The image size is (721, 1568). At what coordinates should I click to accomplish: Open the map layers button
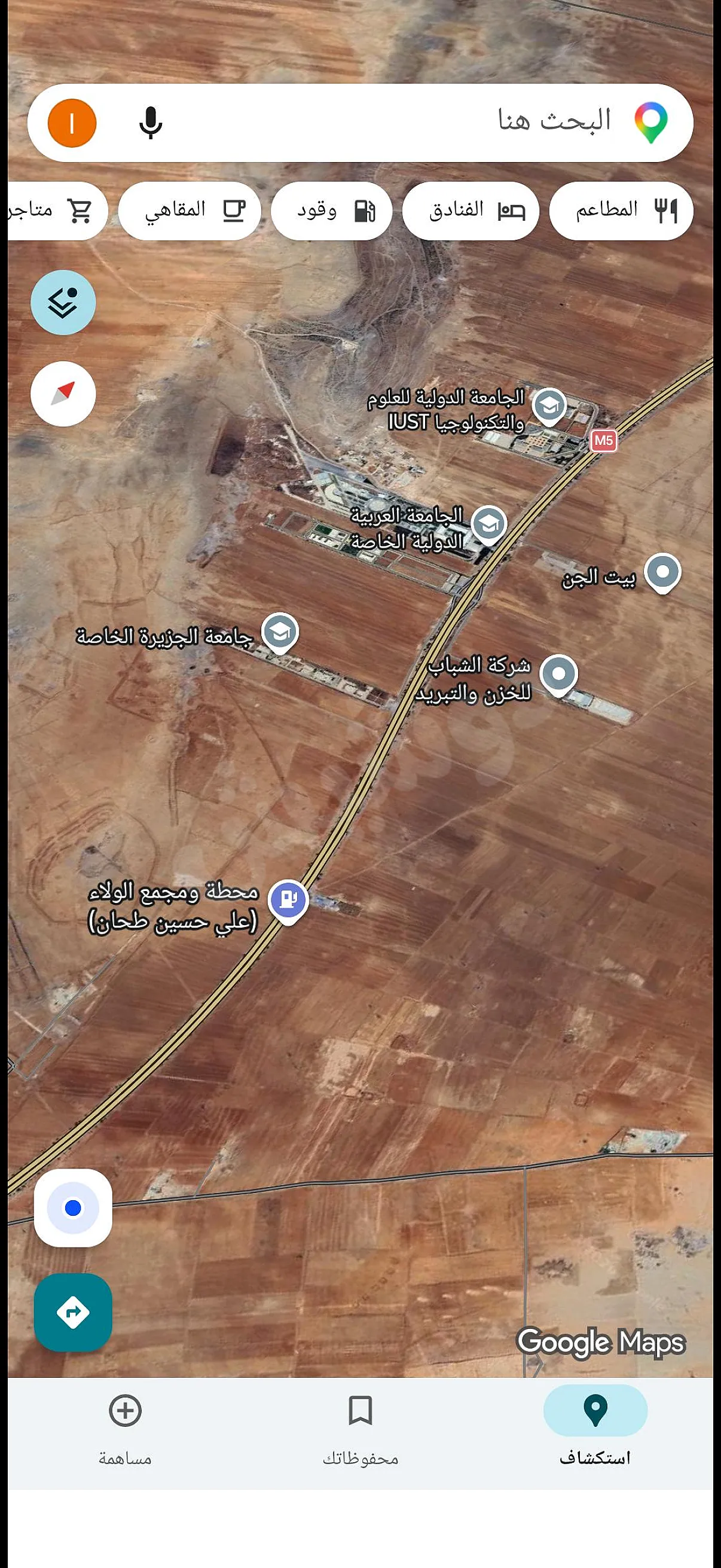coord(63,303)
